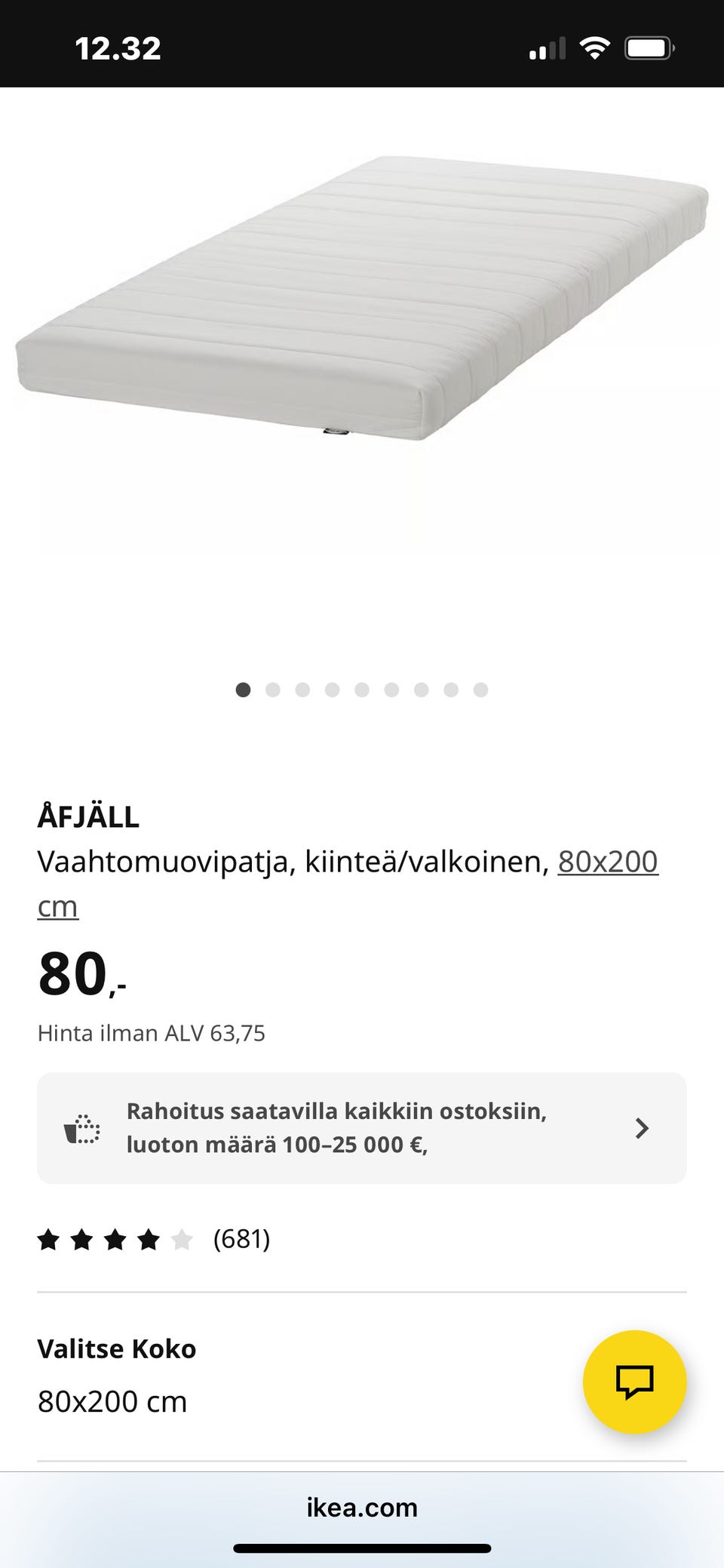Screen dimensions: 724x1568
Task: Expand the financing offer with the chevron
Action: [643, 1127]
